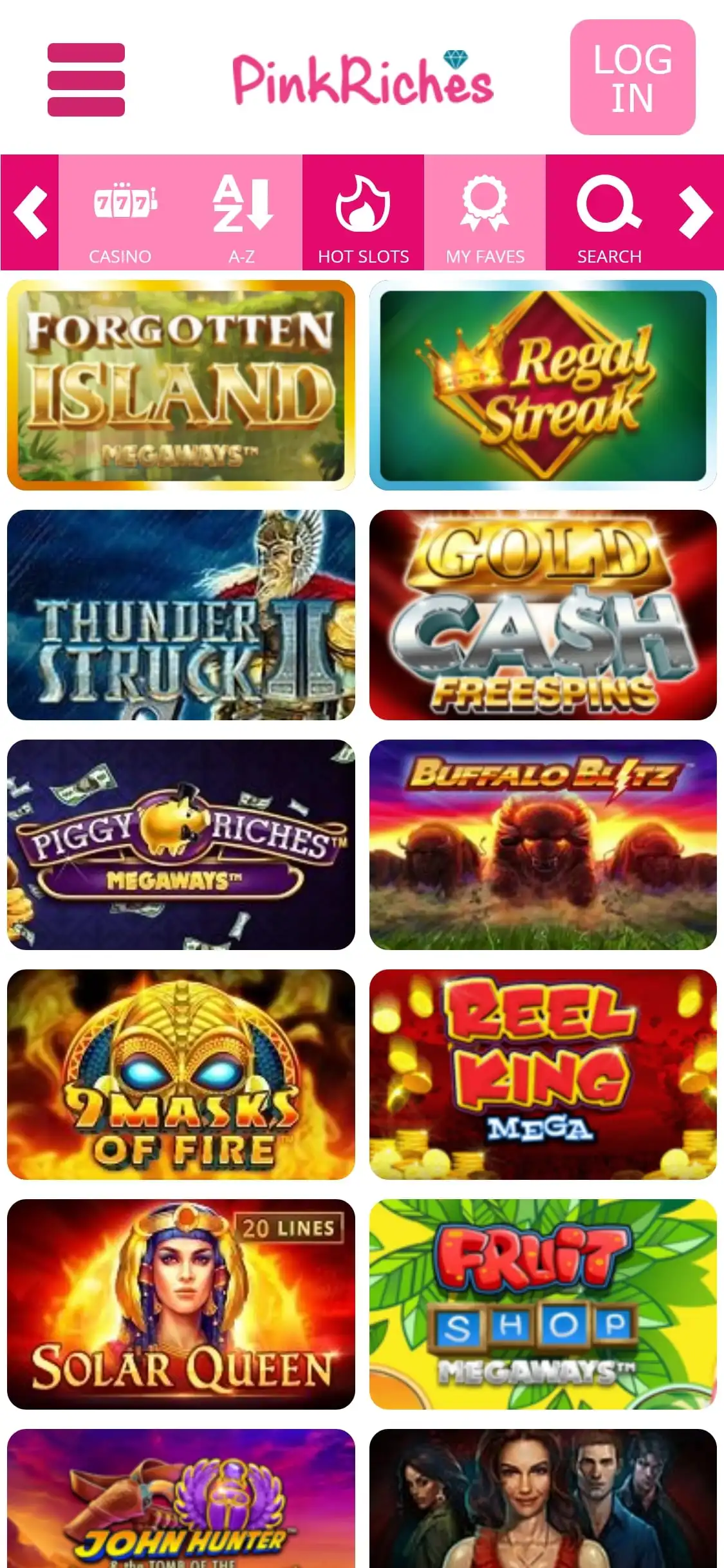Show more categories with right arrow

point(696,212)
